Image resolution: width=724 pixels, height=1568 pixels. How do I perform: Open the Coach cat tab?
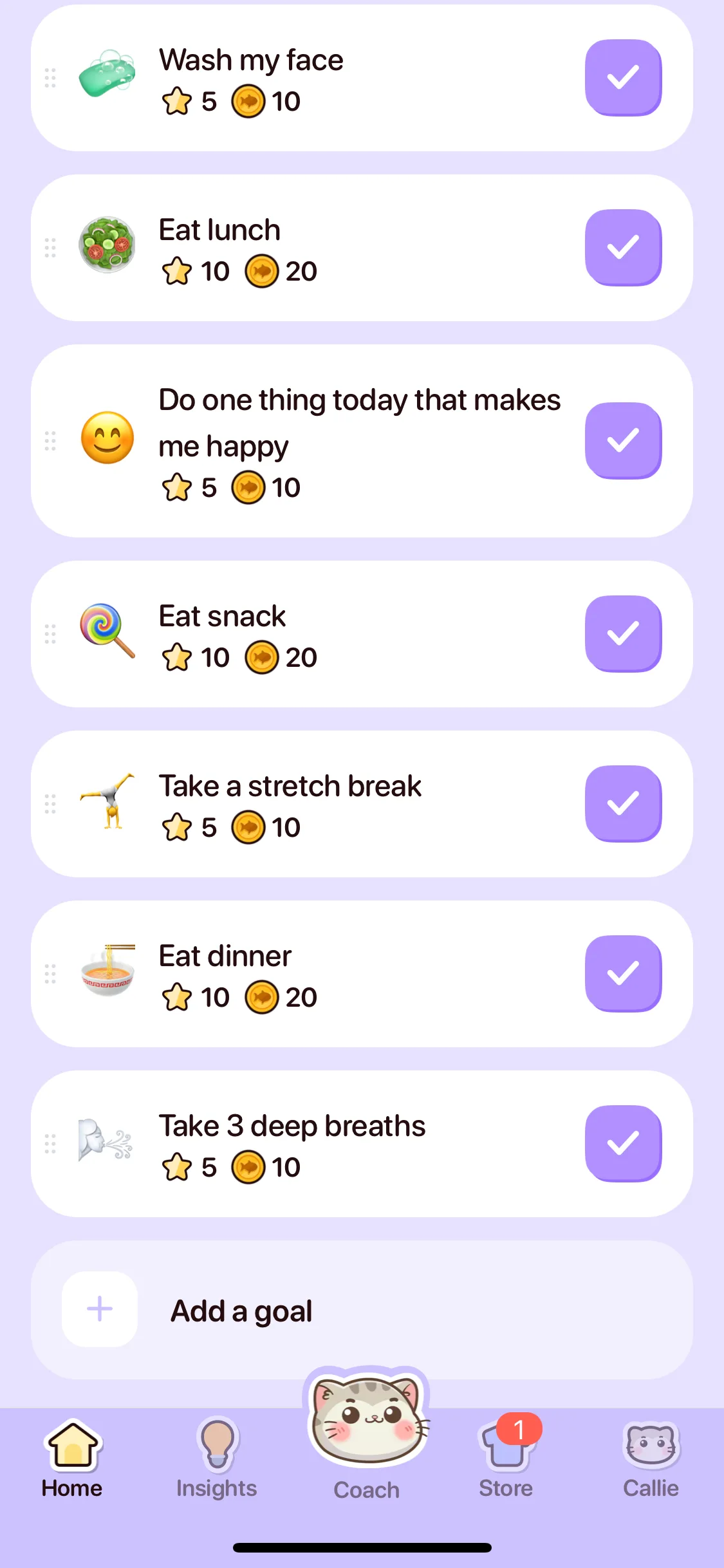click(x=366, y=1435)
